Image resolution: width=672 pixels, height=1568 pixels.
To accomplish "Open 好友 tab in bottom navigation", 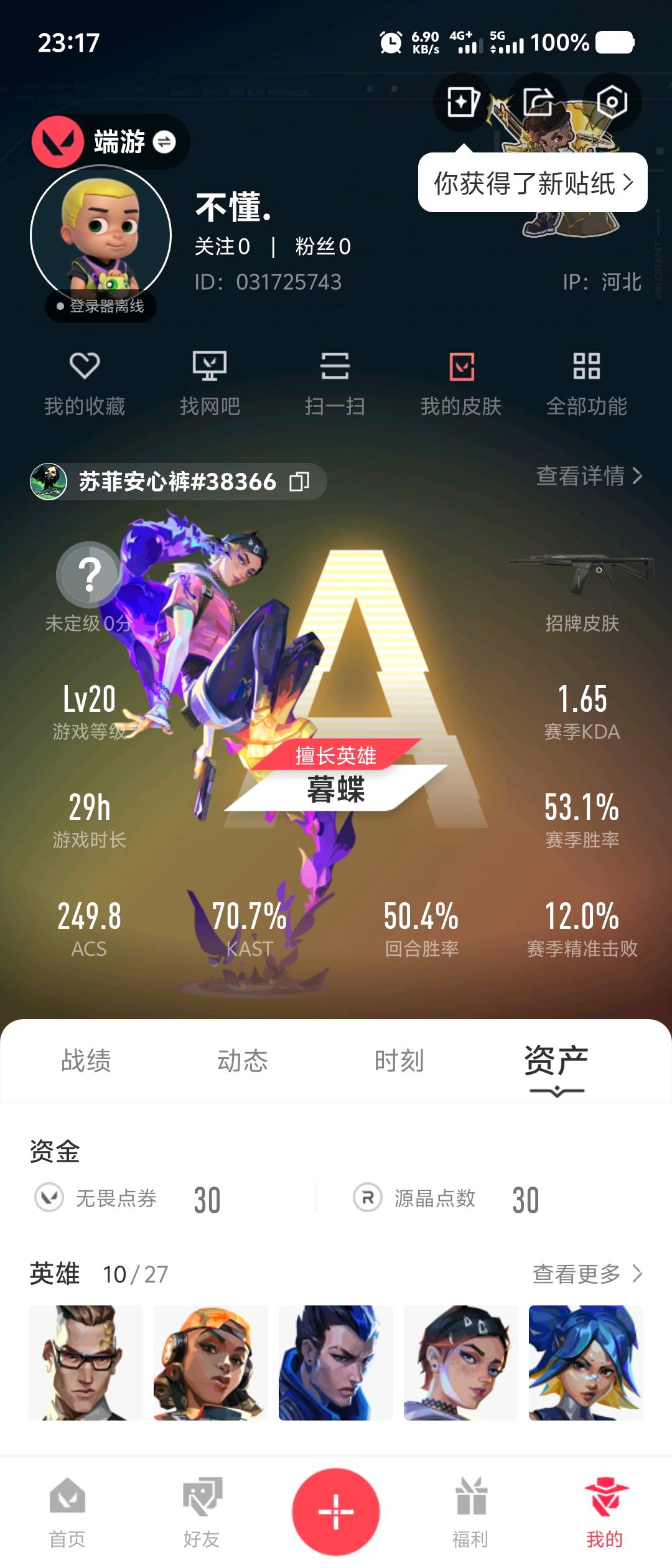I will coord(202,1513).
